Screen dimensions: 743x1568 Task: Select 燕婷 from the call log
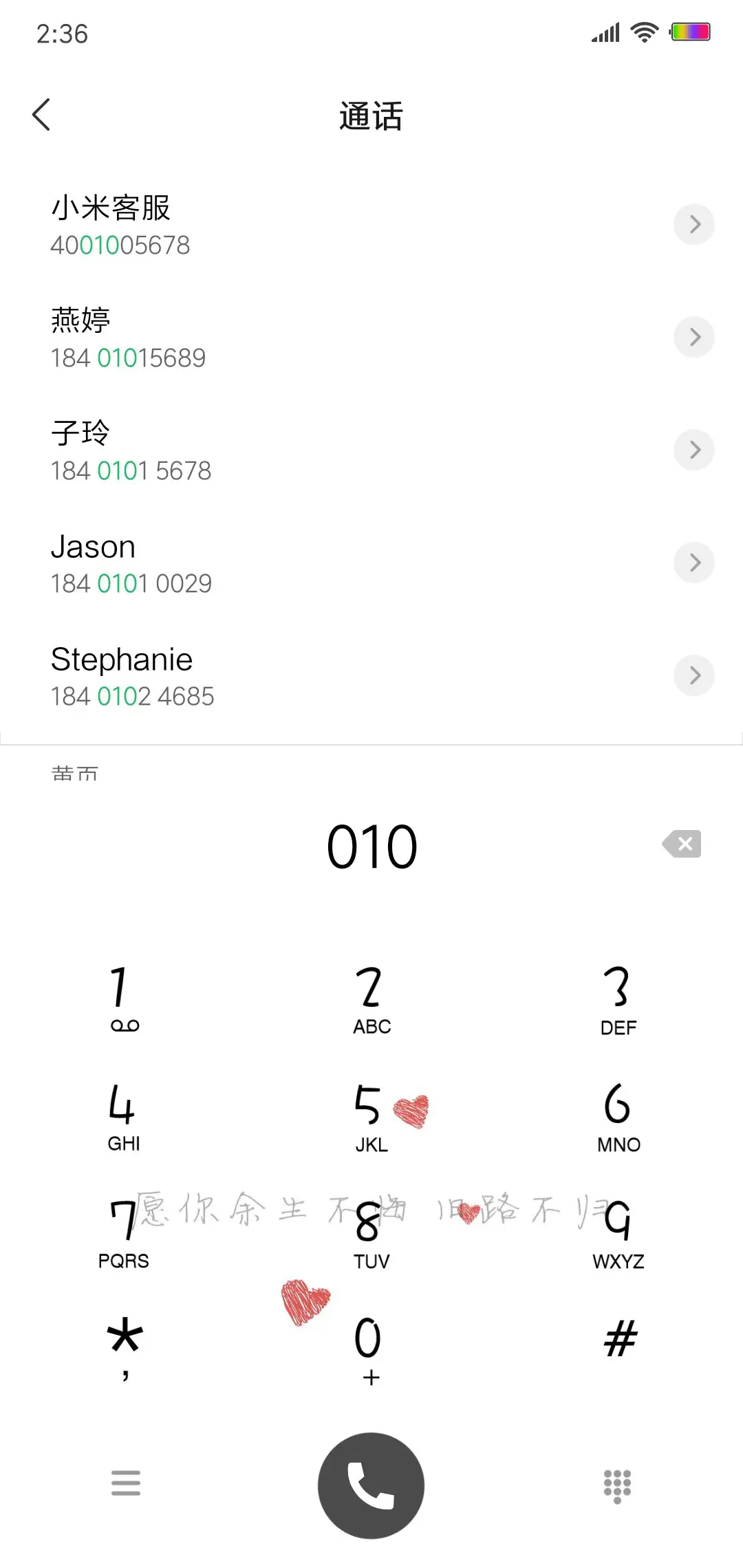(206, 337)
